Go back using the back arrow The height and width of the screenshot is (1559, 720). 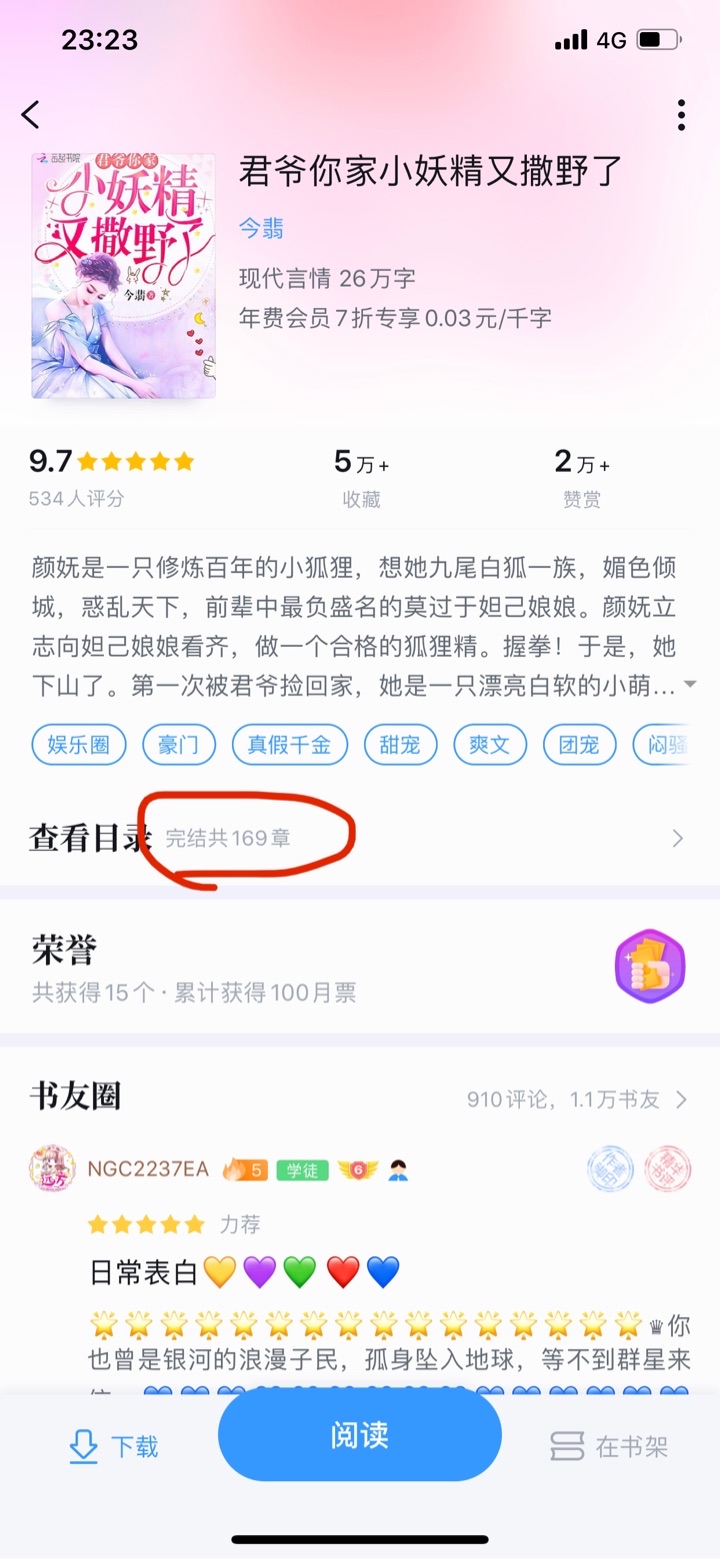[31, 115]
